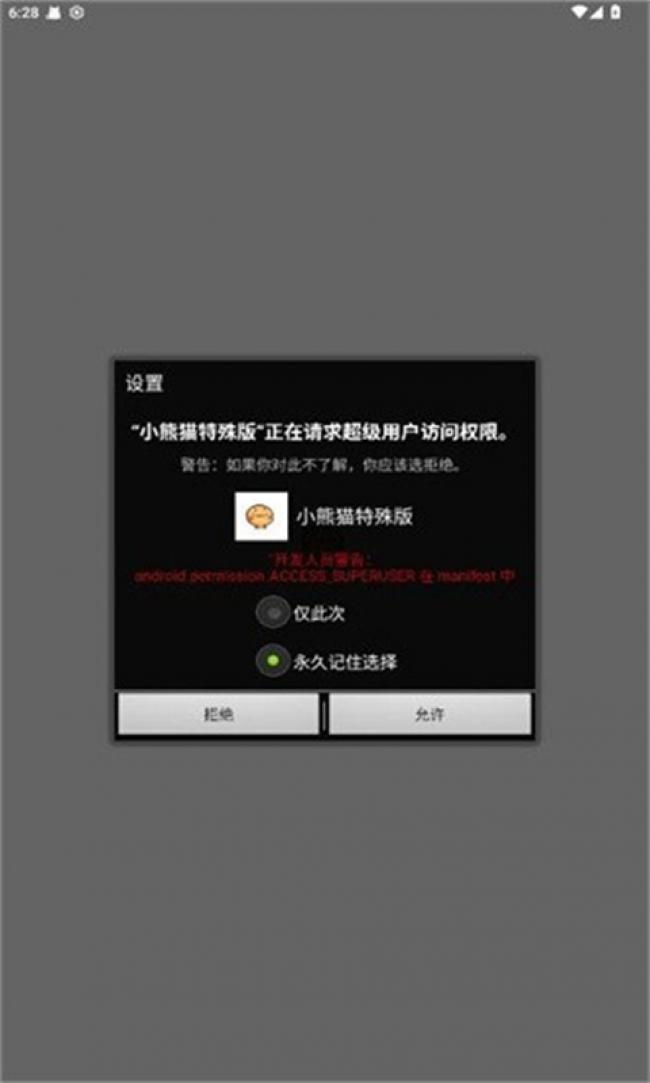This screenshot has height=1083, width=650.
Task: Tap the 拒绝 button to deny superuser access
Action: [x=218, y=714]
